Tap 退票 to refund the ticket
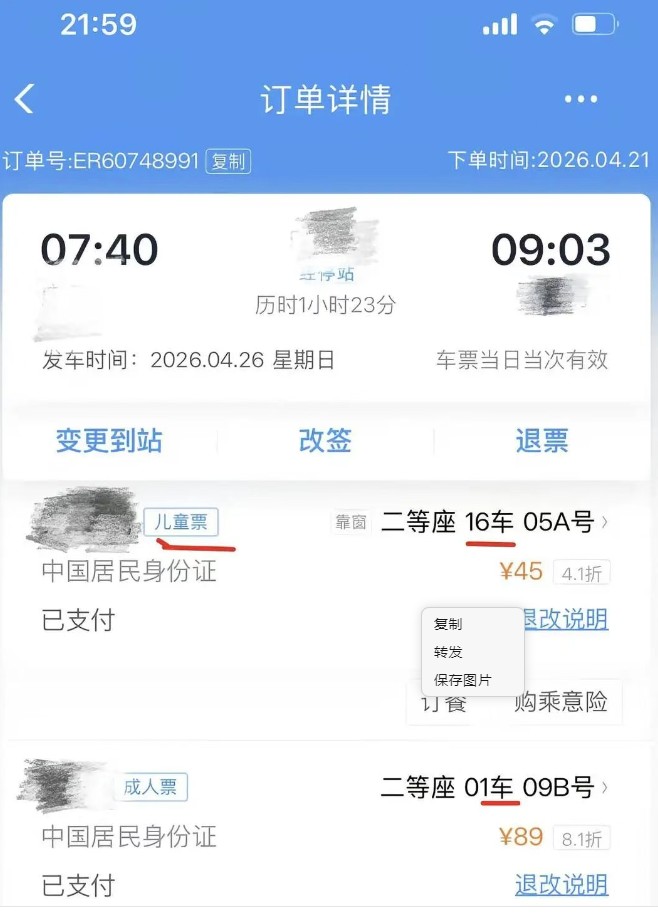This screenshot has height=919, width=658. pos(542,441)
